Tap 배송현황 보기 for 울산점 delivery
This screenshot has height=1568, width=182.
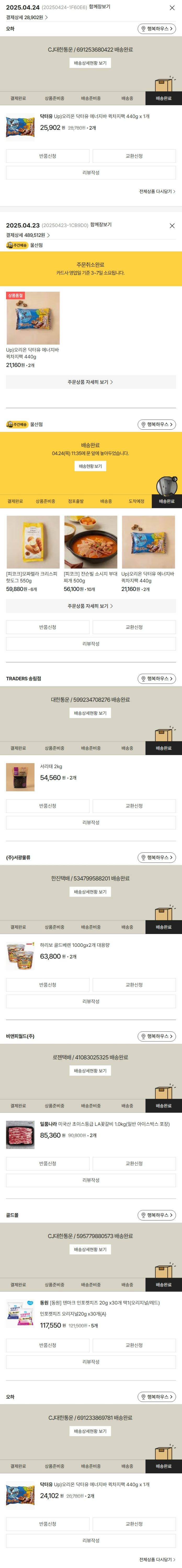tap(90, 466)
